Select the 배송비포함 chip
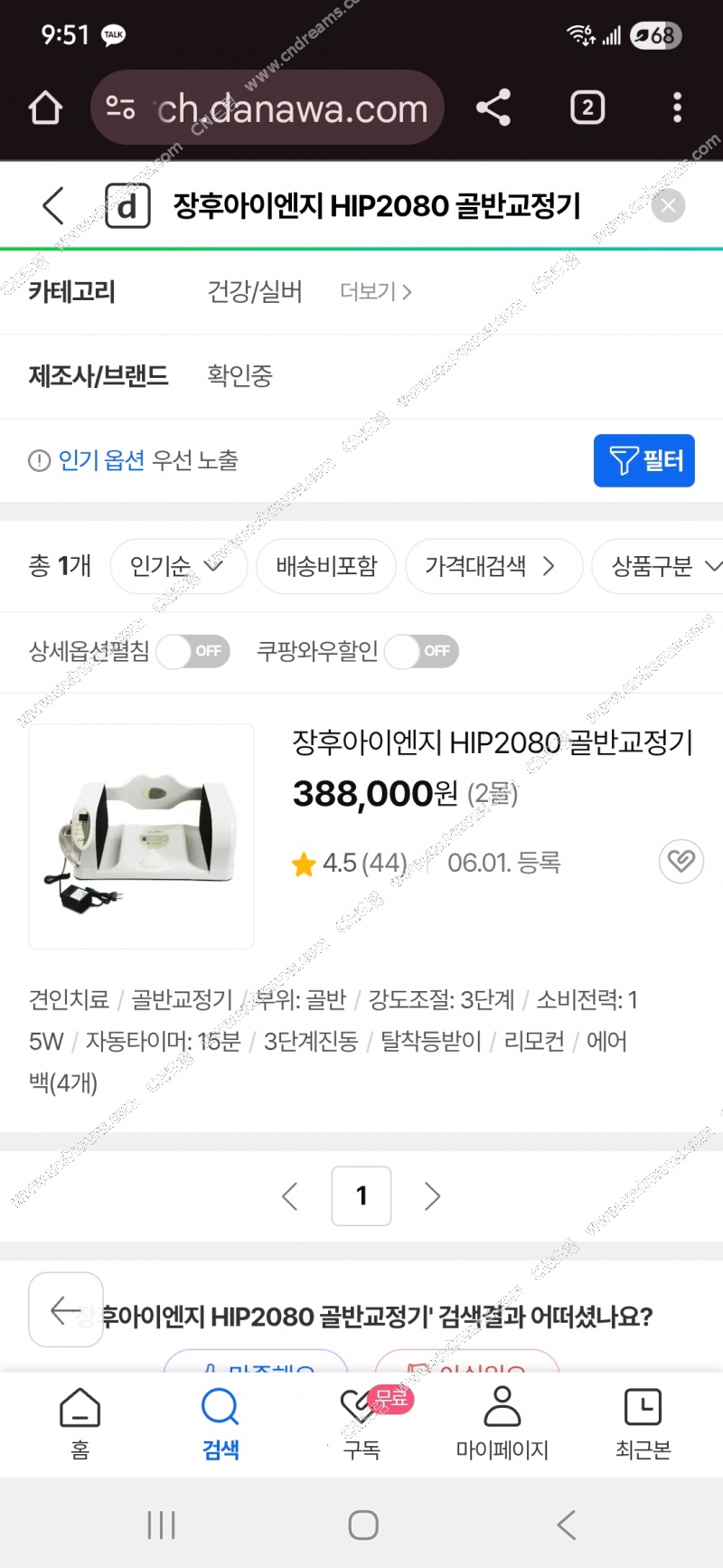 pyautogui.click(x=326, y=566)
